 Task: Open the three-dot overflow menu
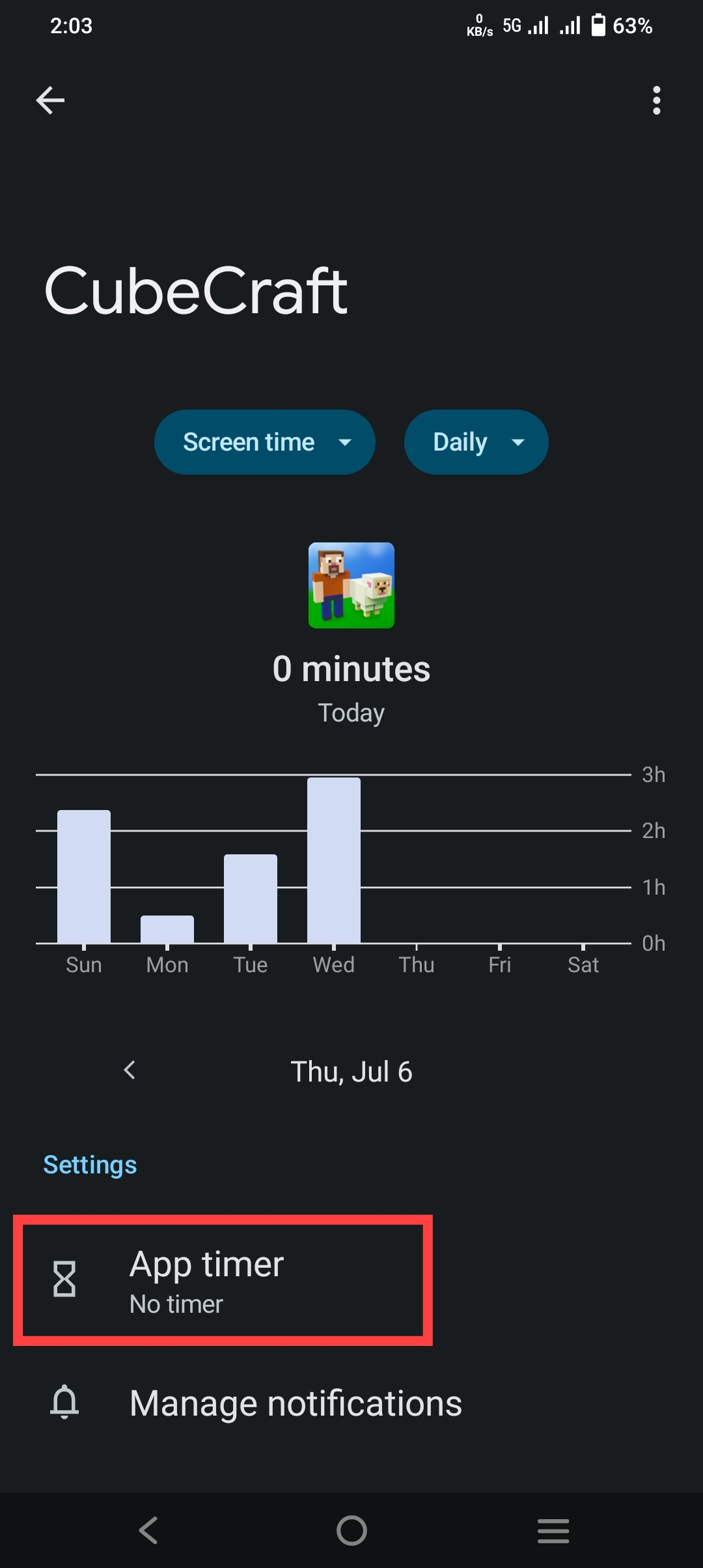(656, 100)
